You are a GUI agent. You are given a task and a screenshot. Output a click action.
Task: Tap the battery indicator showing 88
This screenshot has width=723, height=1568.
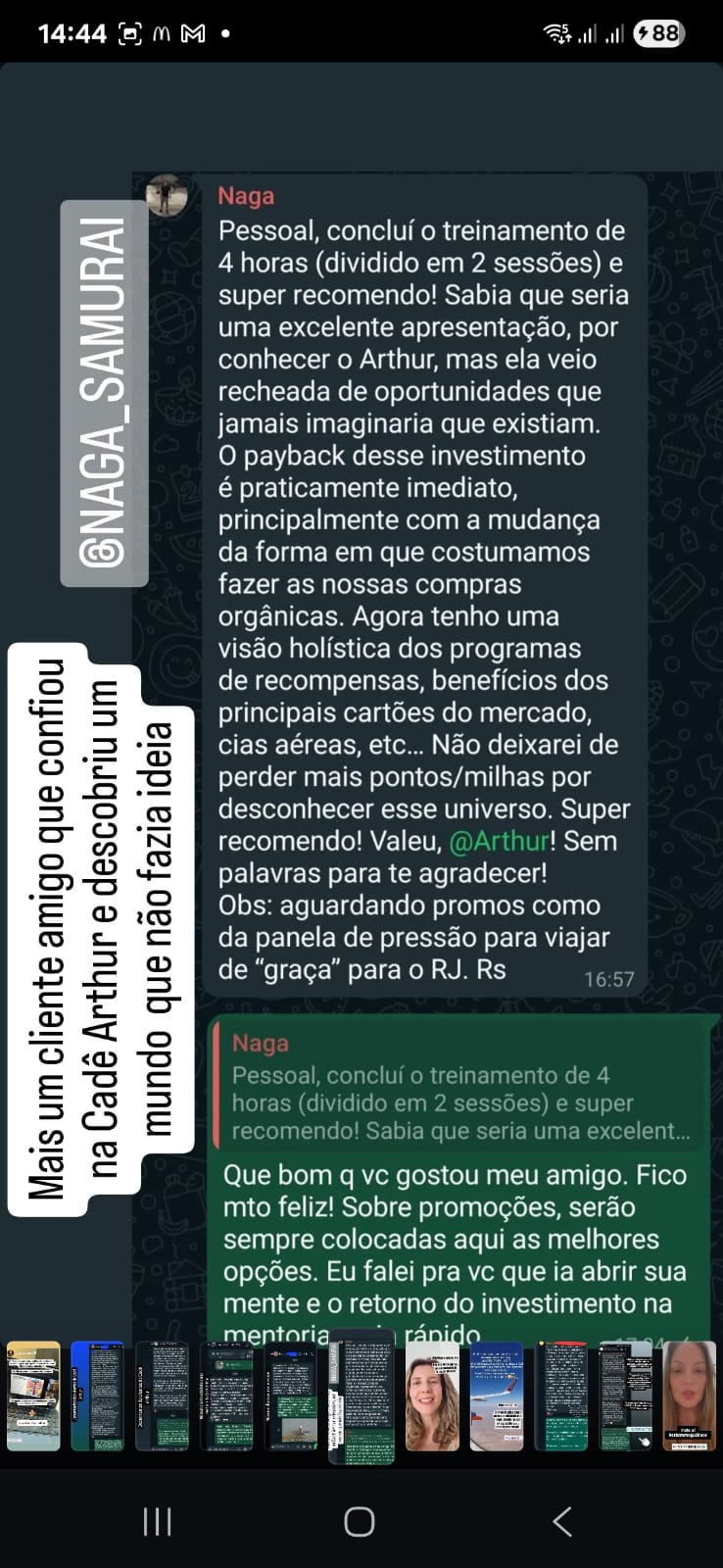[659, 32]
